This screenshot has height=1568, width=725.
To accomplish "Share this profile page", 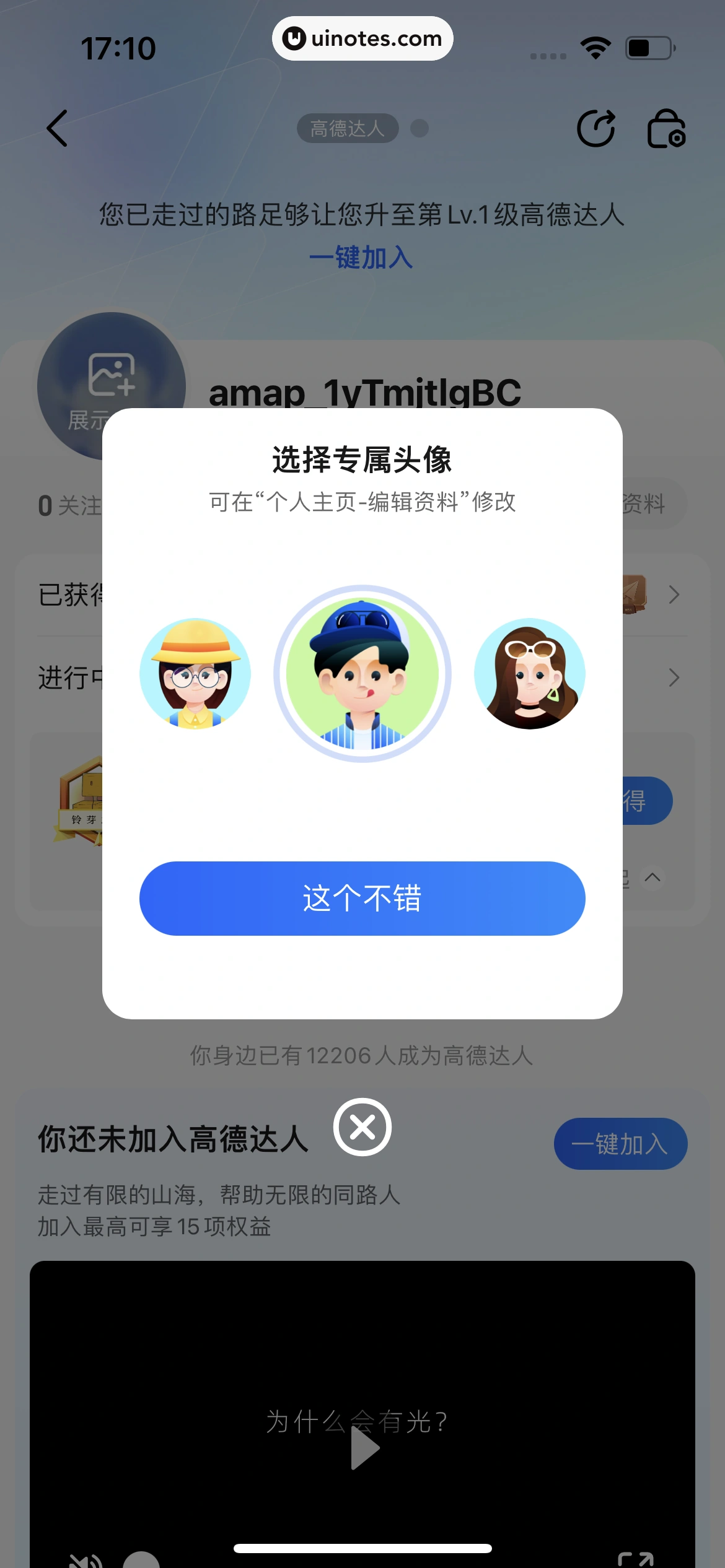I will (595, 129).
